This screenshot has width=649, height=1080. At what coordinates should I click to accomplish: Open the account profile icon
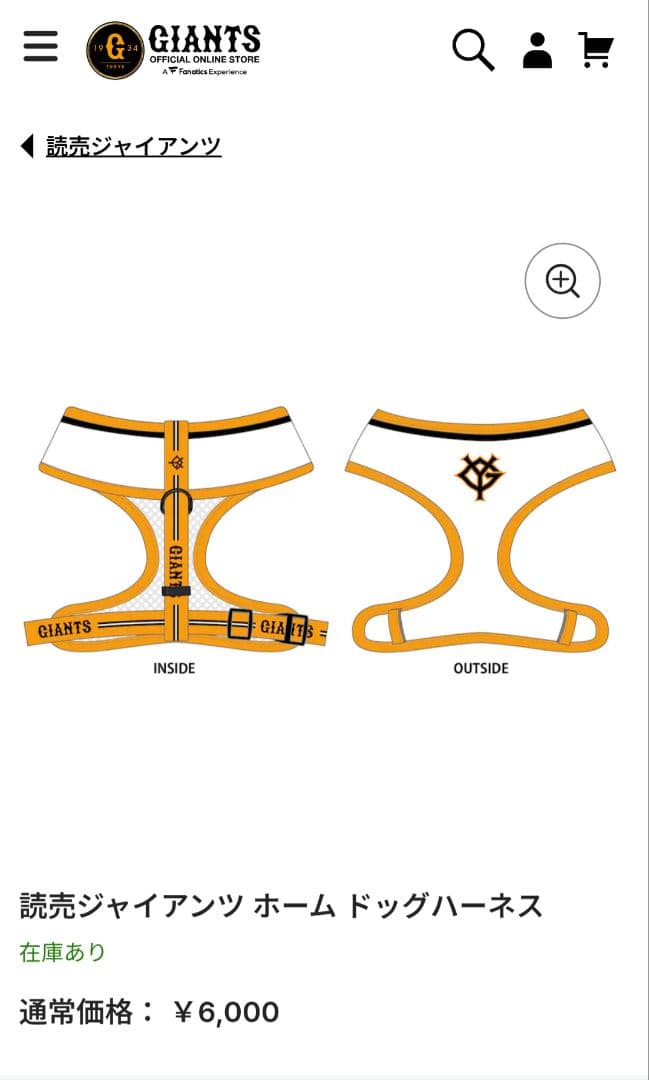click(x=537, y=50)
